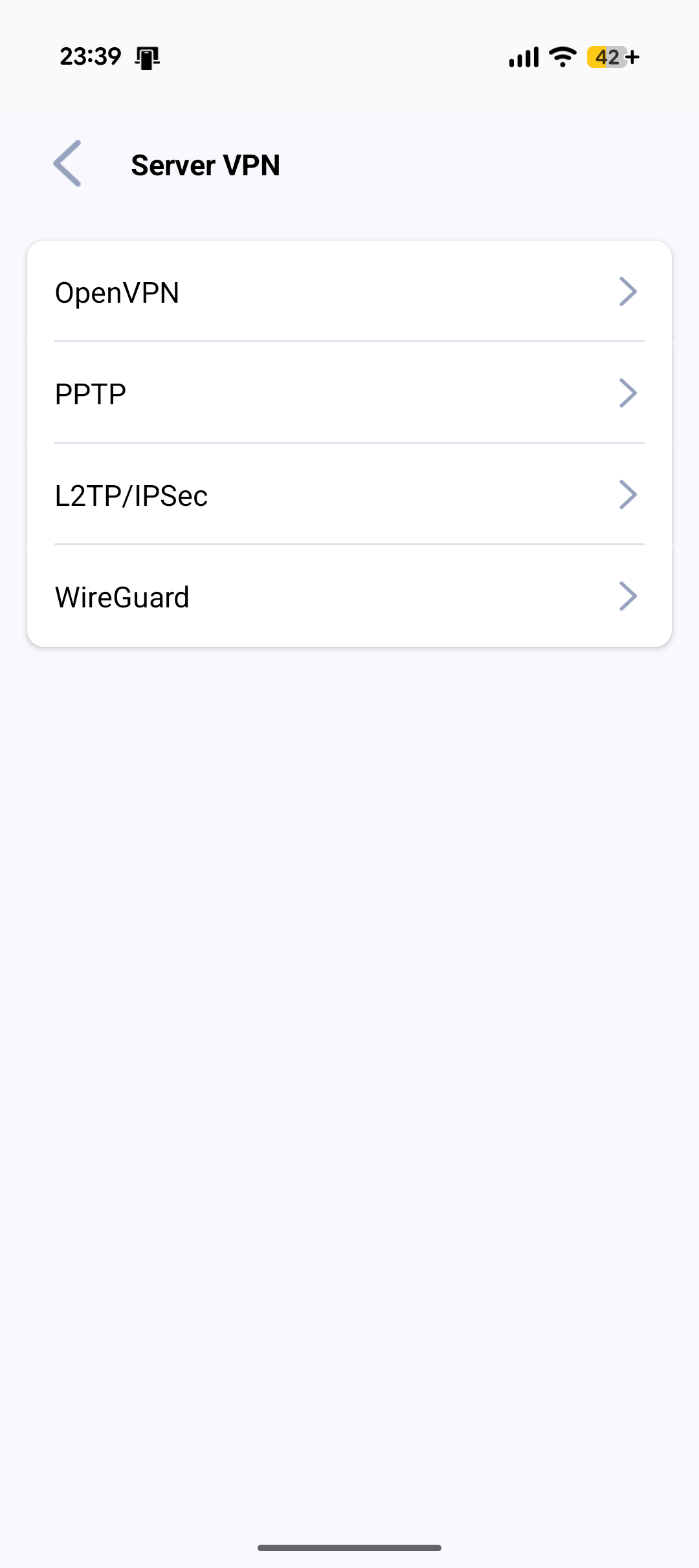Open L2TP/IPSec configuration
The width and height of the screenshot is (699, 1568).
click(349, 495)
